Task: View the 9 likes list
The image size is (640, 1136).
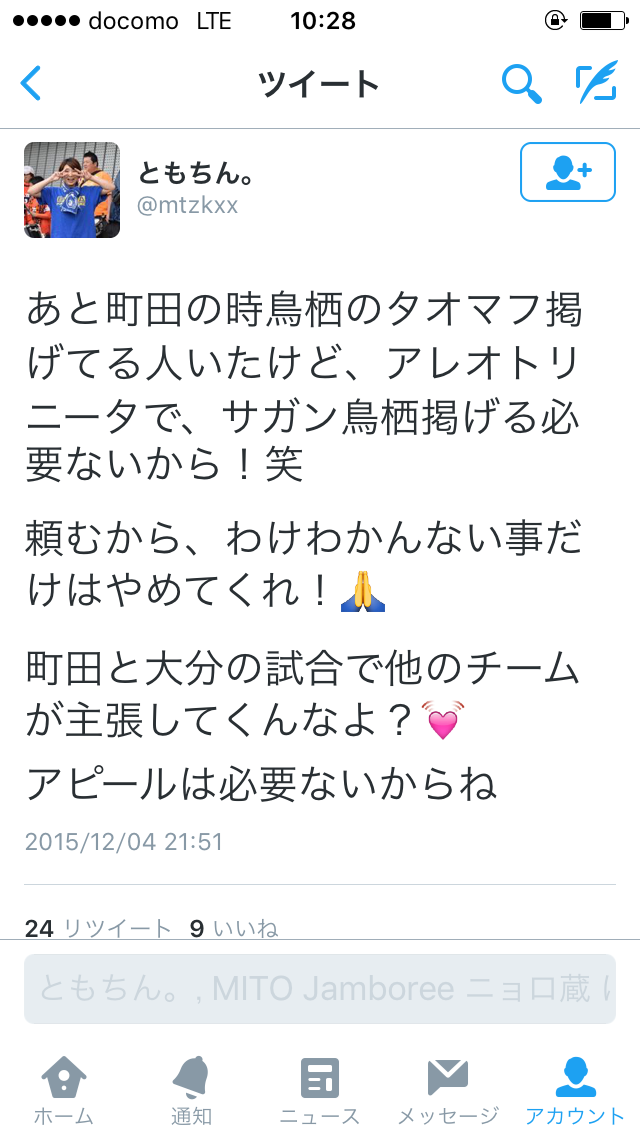Action: 234,929
